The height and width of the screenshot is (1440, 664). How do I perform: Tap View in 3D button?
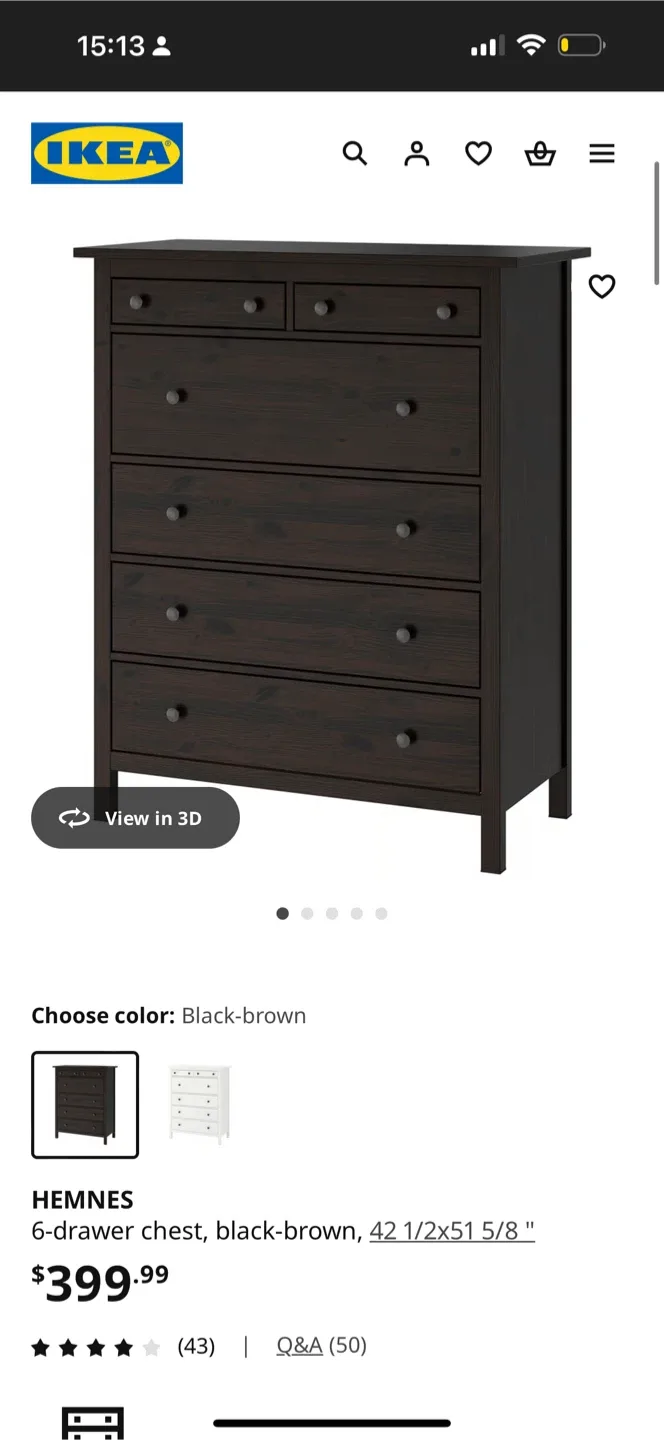(x=135, y=818)
